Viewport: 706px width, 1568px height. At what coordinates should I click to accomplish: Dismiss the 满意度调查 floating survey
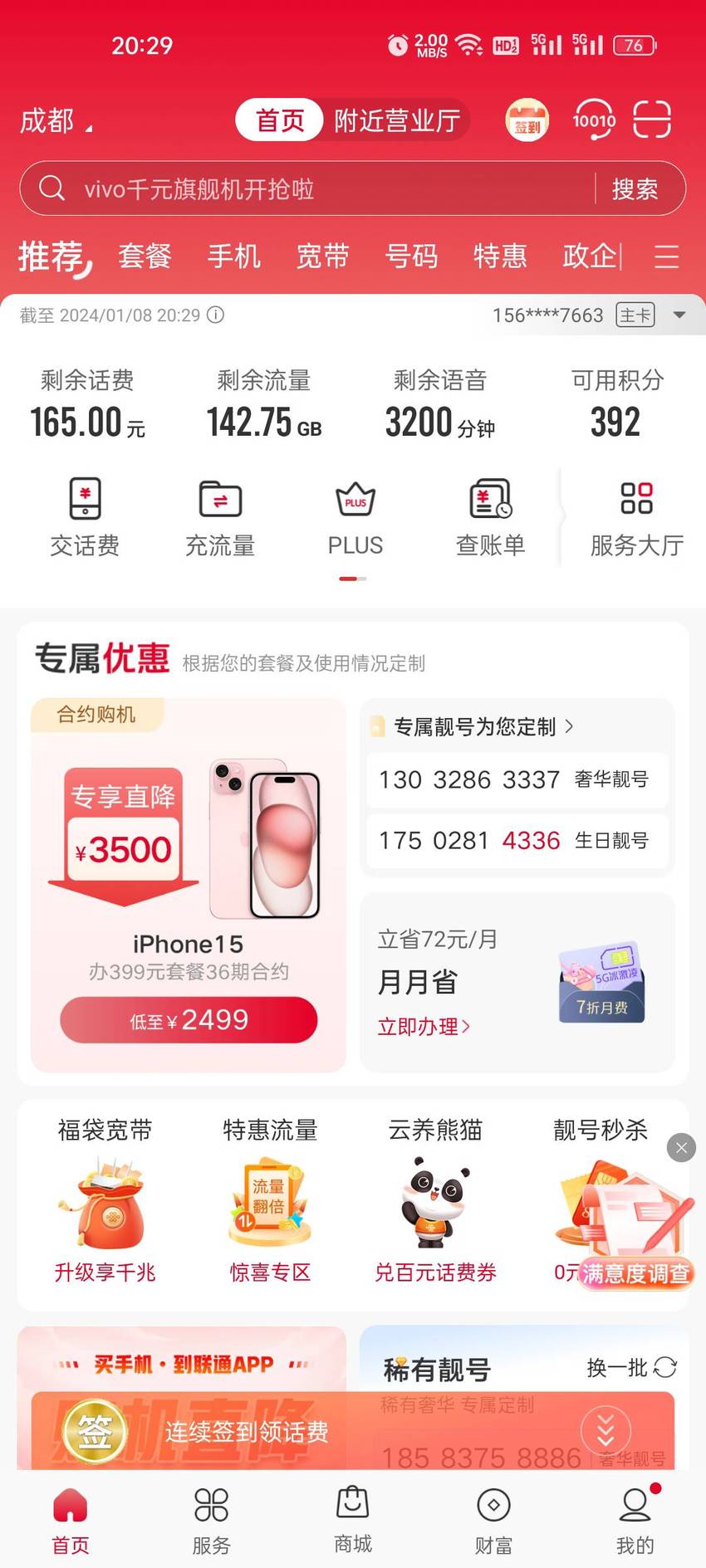coord(681,1147)
